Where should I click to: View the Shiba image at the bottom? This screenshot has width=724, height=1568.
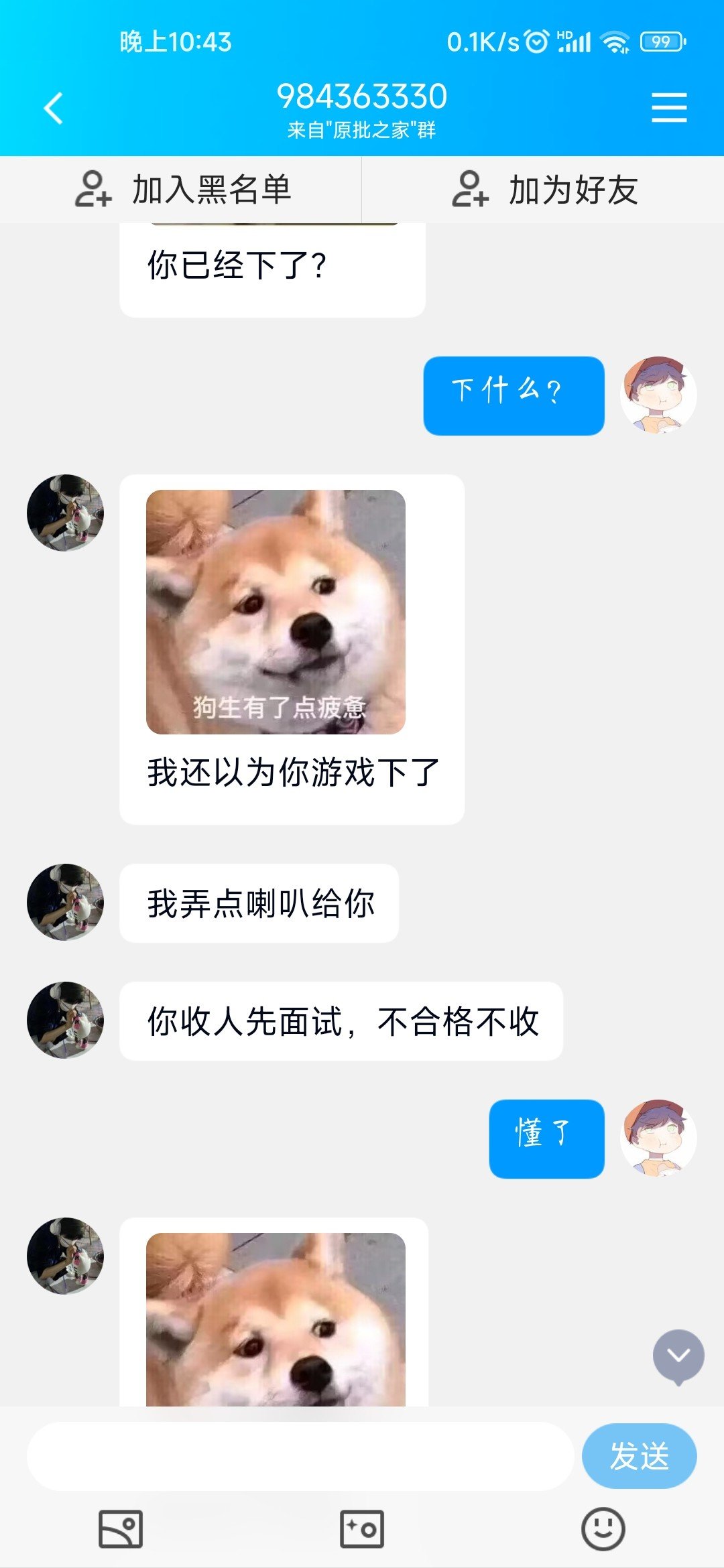click(x=276, y=1319)
